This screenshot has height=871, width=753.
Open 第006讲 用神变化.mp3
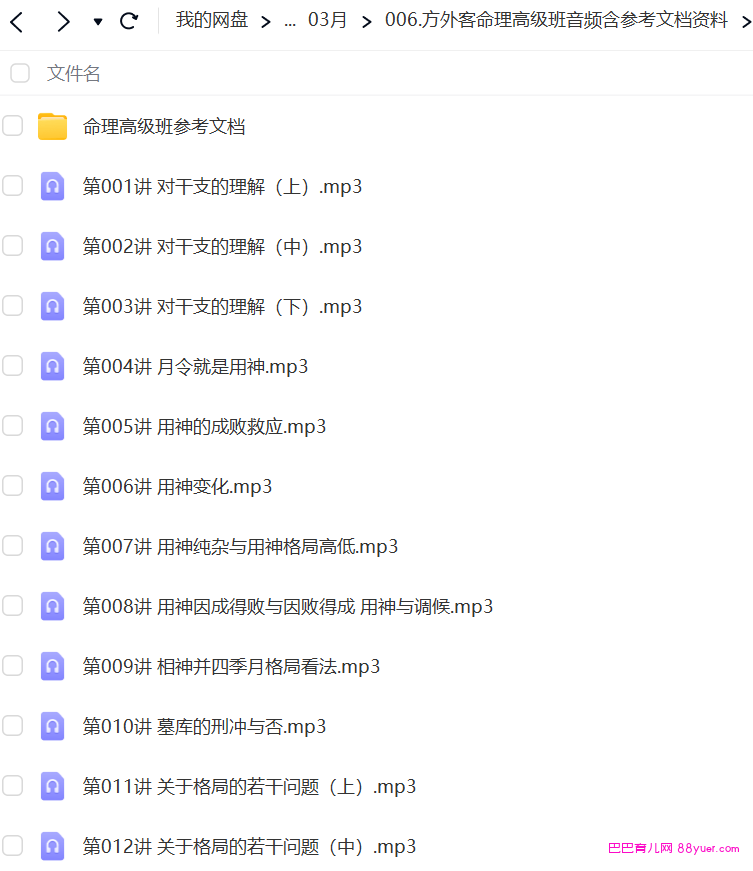point(177,487)
